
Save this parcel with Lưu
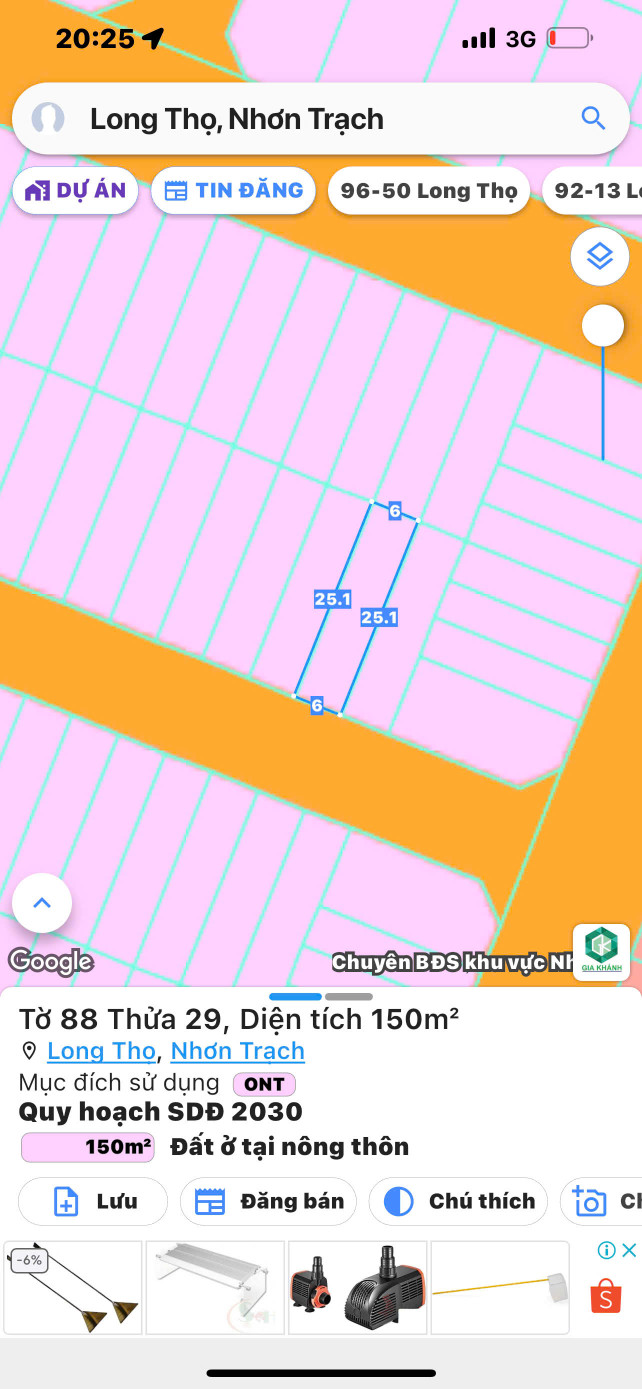93,1201
